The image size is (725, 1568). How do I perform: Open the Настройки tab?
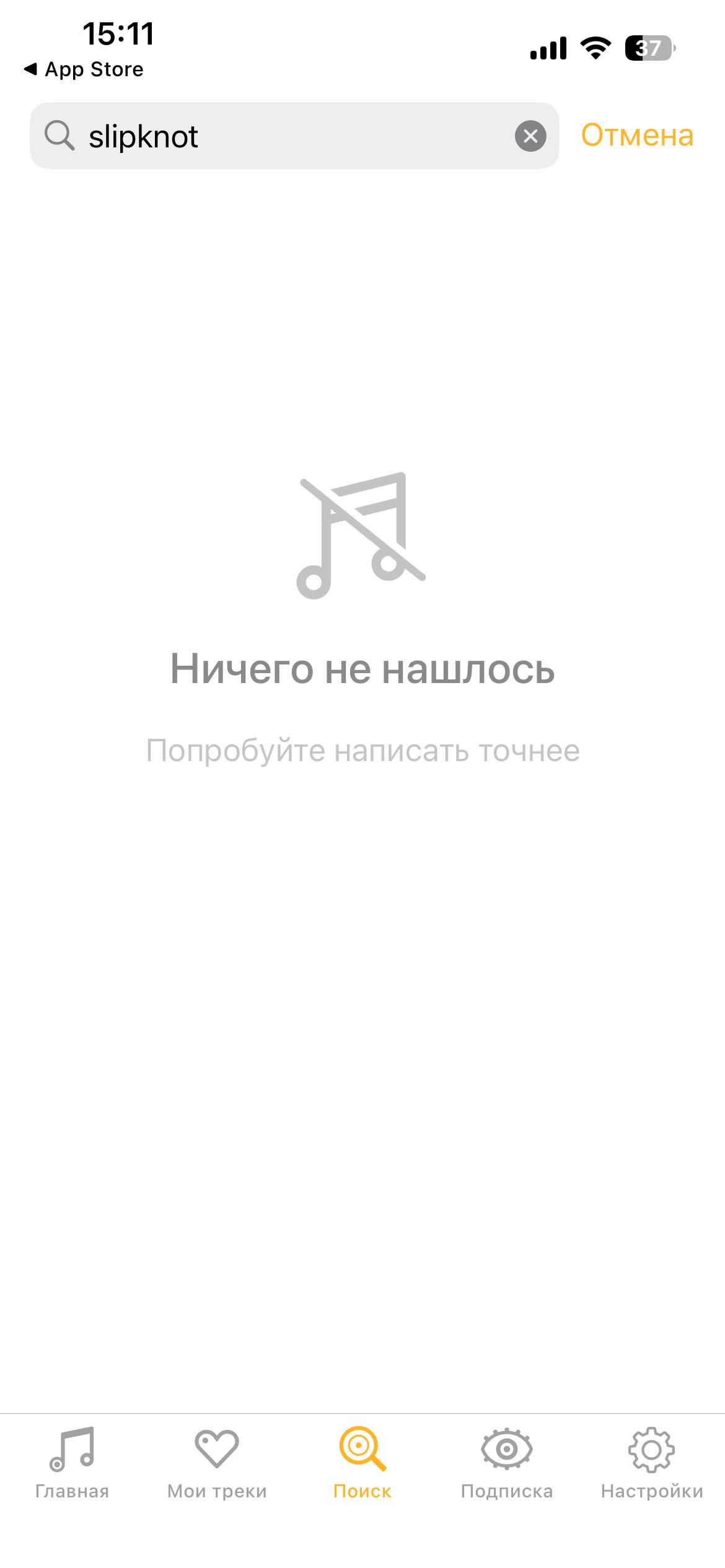pos(652,1463)
